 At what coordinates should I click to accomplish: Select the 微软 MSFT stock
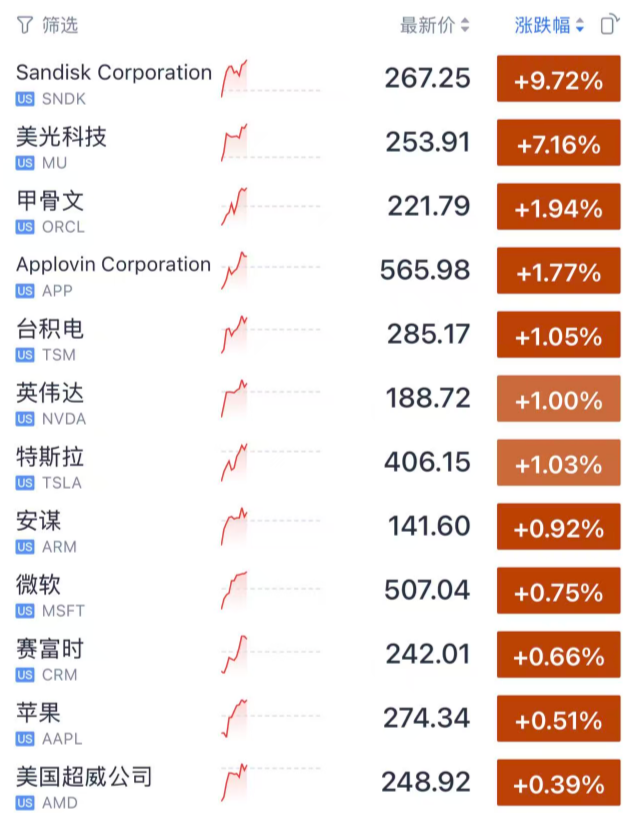pyautogui.click(x=50, y=594)
